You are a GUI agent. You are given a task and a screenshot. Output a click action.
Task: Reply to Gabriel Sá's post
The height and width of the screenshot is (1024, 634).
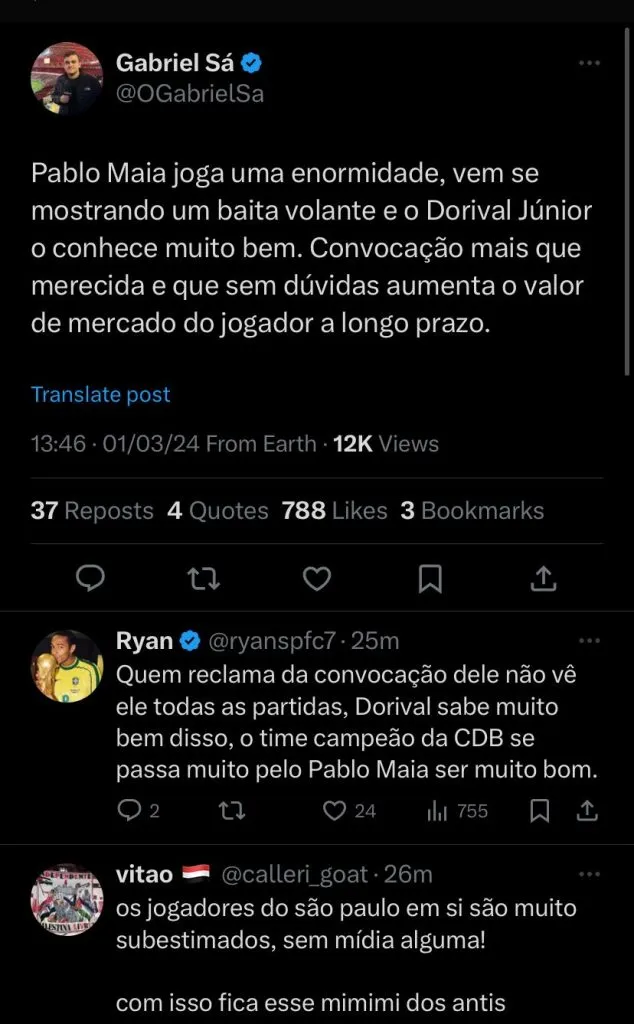[x=91, y=578]
